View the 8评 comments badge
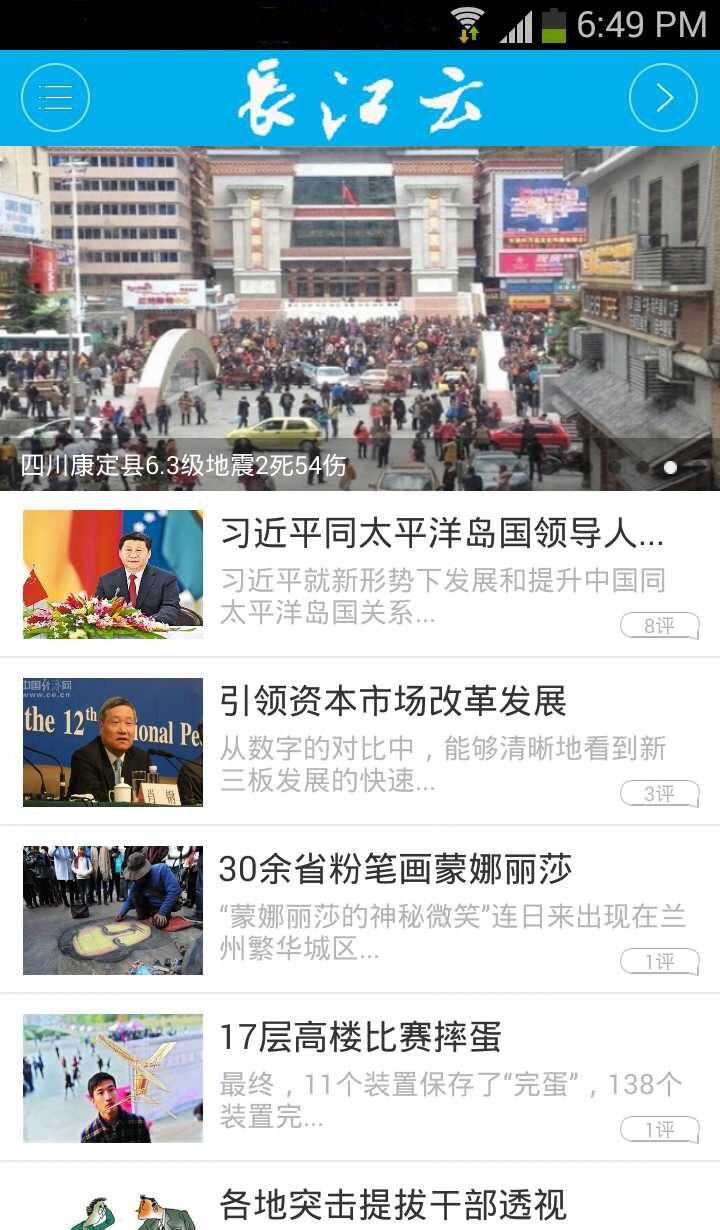 (x=659, y=626)
